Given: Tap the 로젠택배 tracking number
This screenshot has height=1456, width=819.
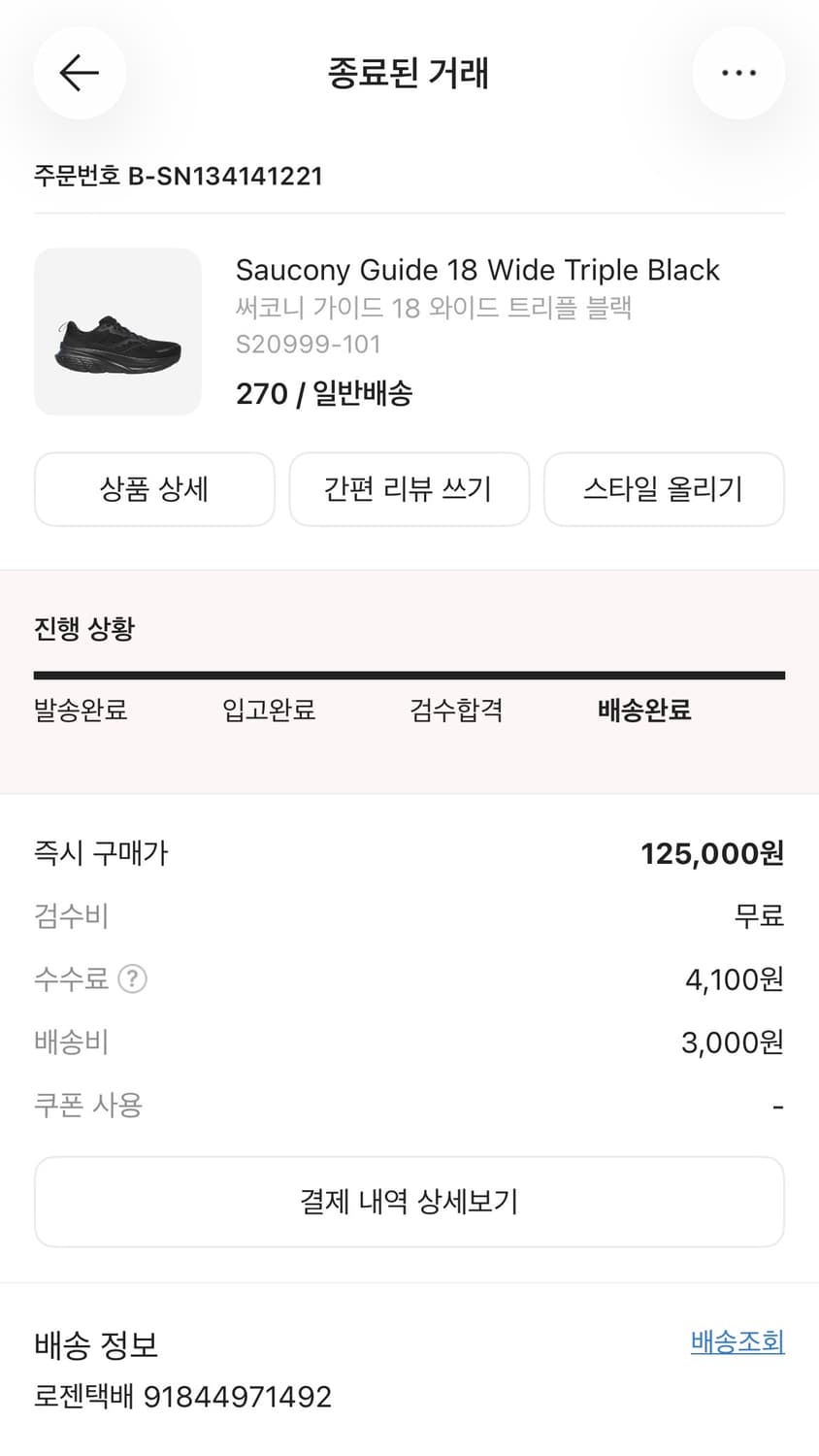Looking at the screenshot, I should pos(180,1396).
